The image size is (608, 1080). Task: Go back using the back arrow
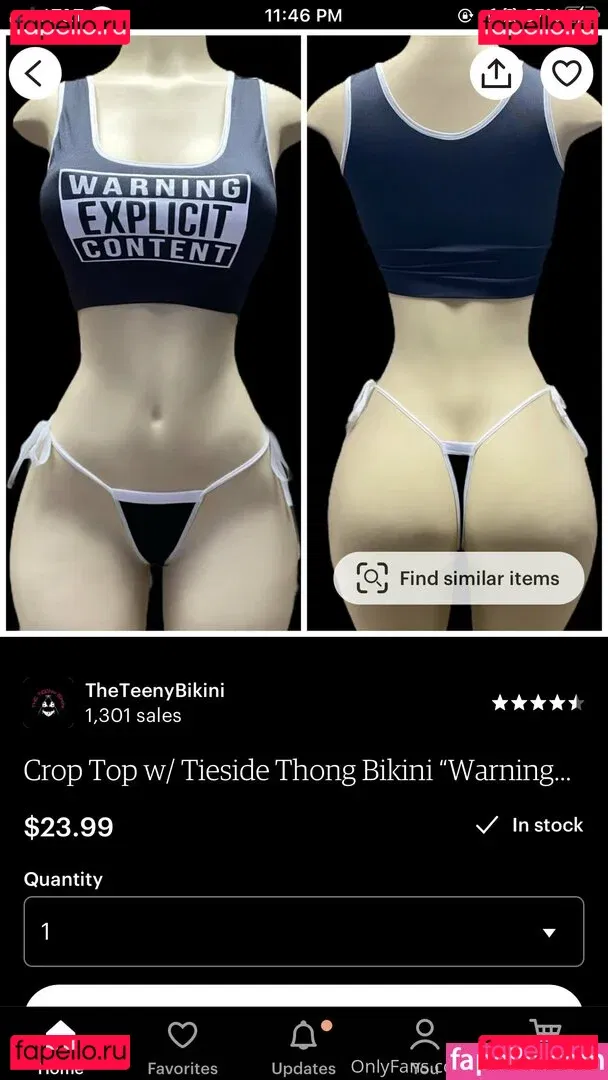[x=35, y=74]
